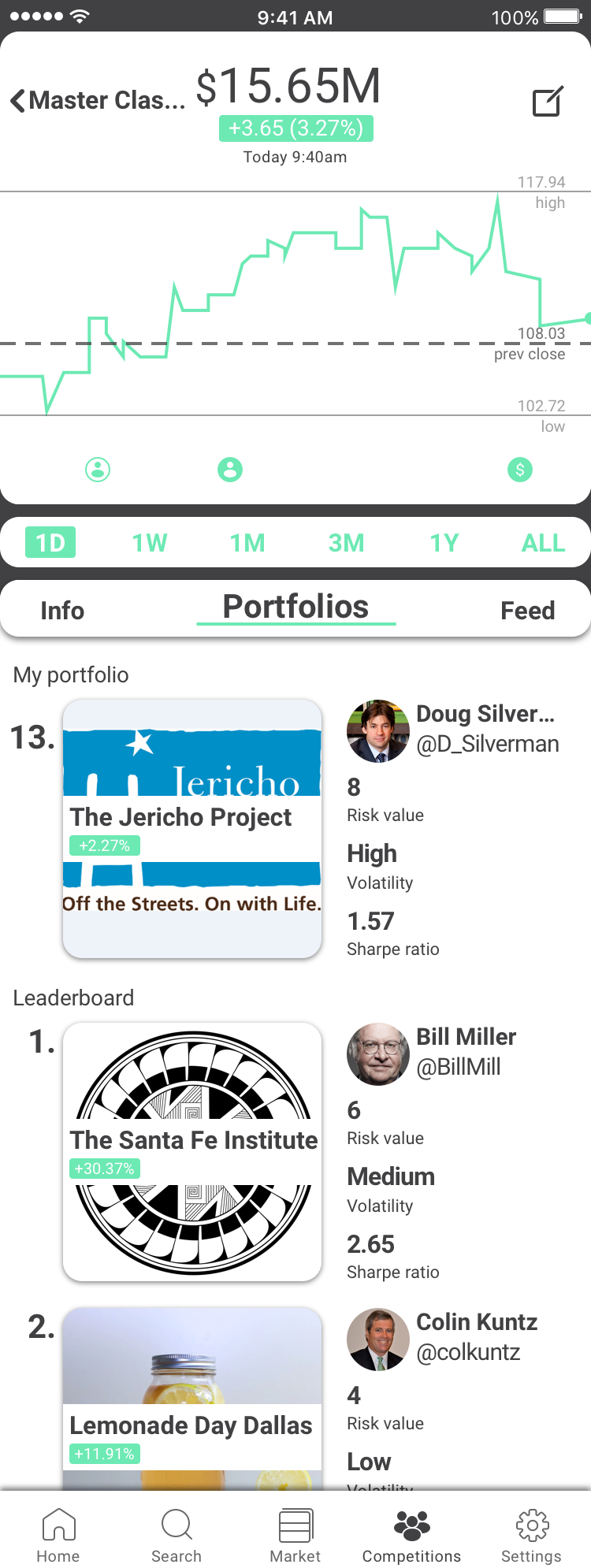This screenshot has width=591, height=1568.
Task: Switch to the Info tab
Action: pyautogui.click(x=62, y=611)
